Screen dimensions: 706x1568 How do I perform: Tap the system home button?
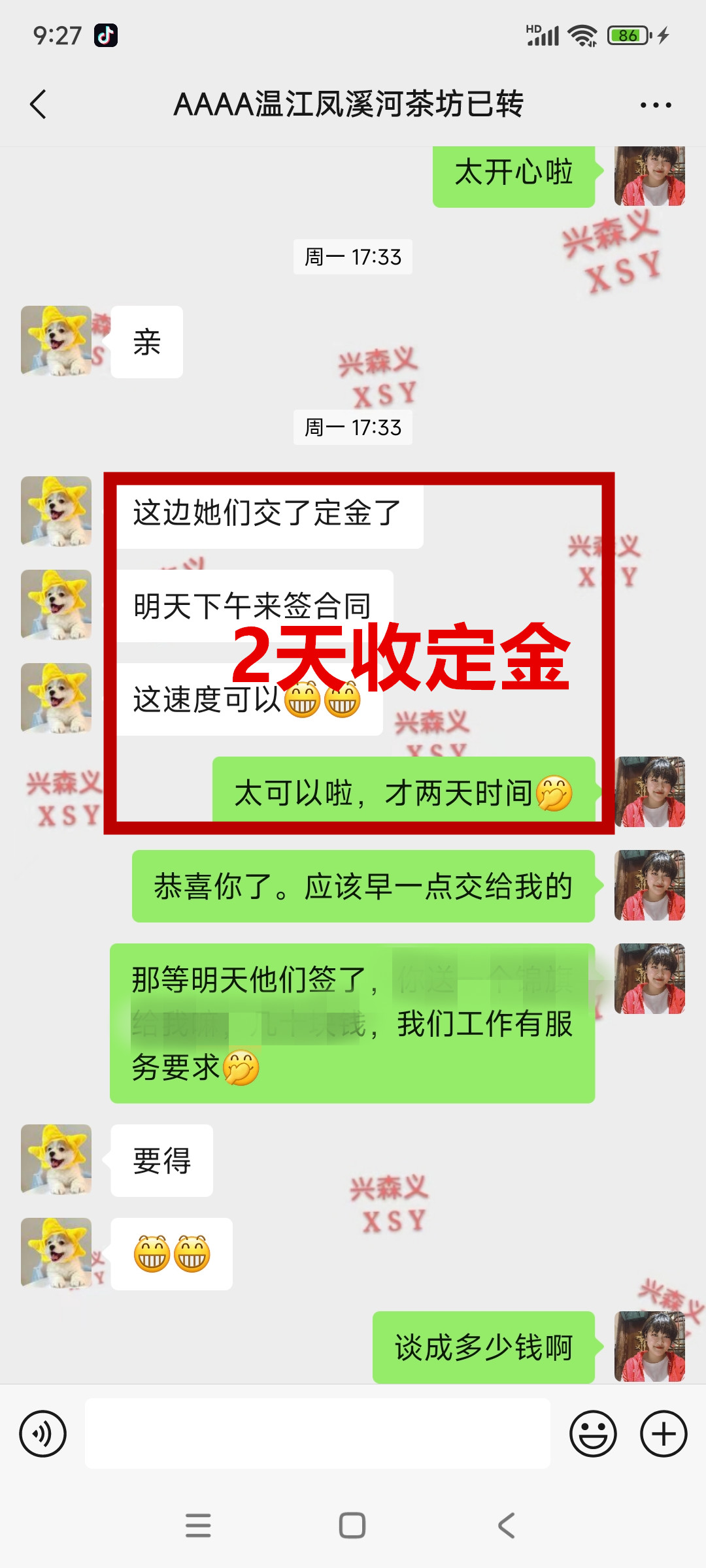tap(352, 1526)
